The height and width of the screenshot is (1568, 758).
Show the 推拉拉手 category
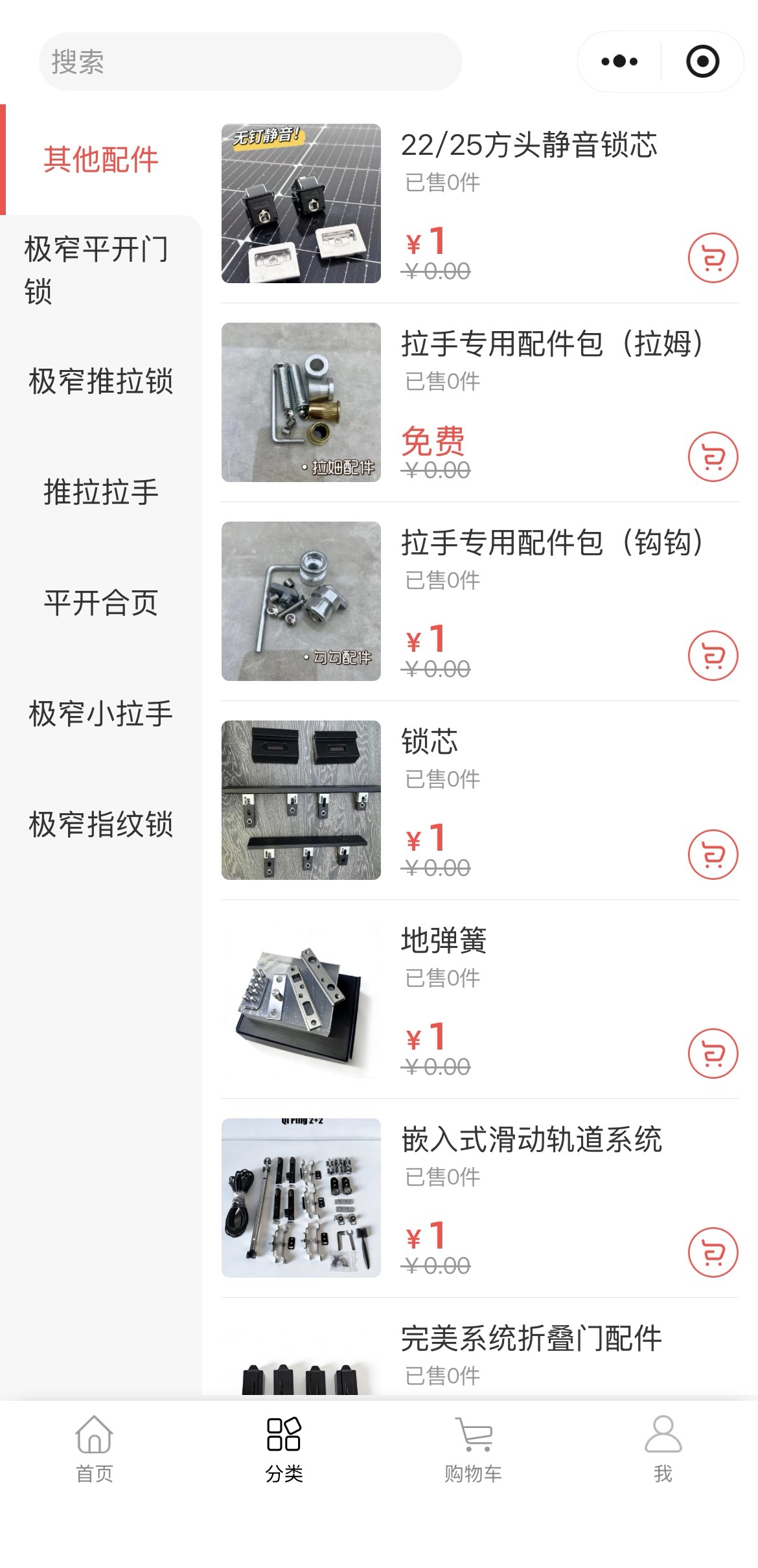pyautogui.click(x=100, y=492)
